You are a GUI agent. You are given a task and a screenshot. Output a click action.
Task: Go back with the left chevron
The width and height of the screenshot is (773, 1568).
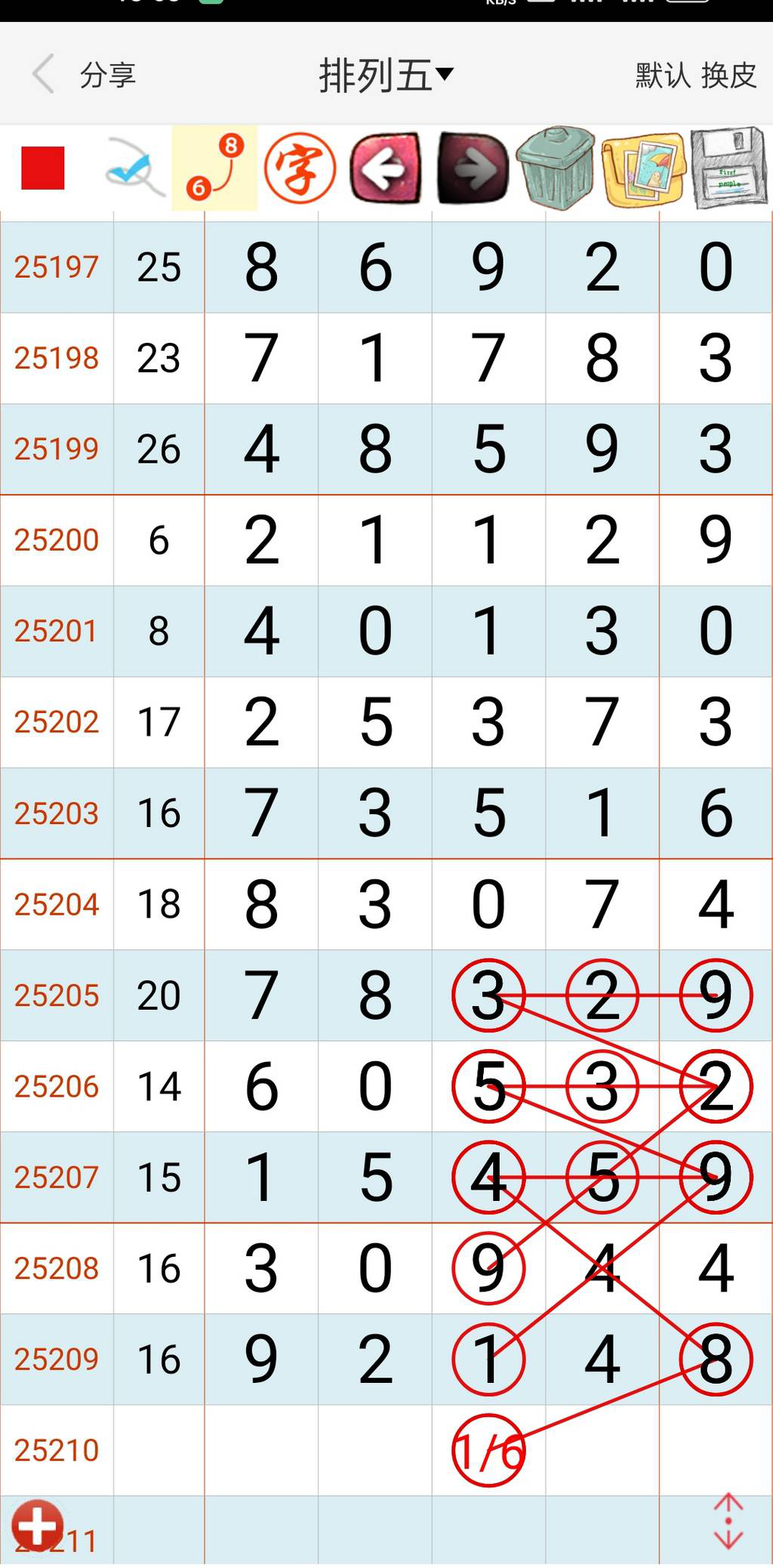coord(44,74)
